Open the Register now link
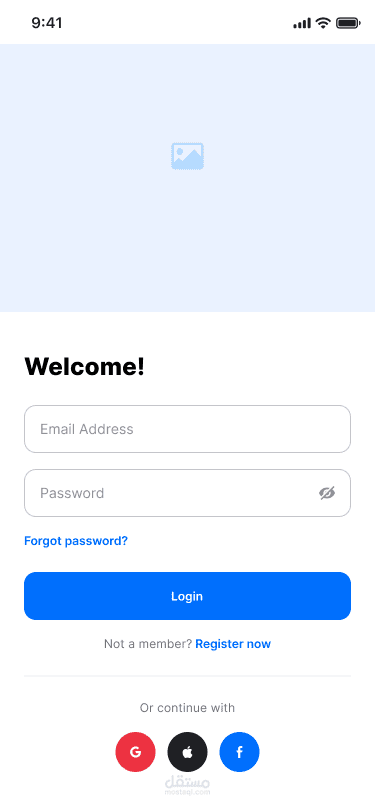This screenshot has width=375, height=812. (x=233, y=644)
